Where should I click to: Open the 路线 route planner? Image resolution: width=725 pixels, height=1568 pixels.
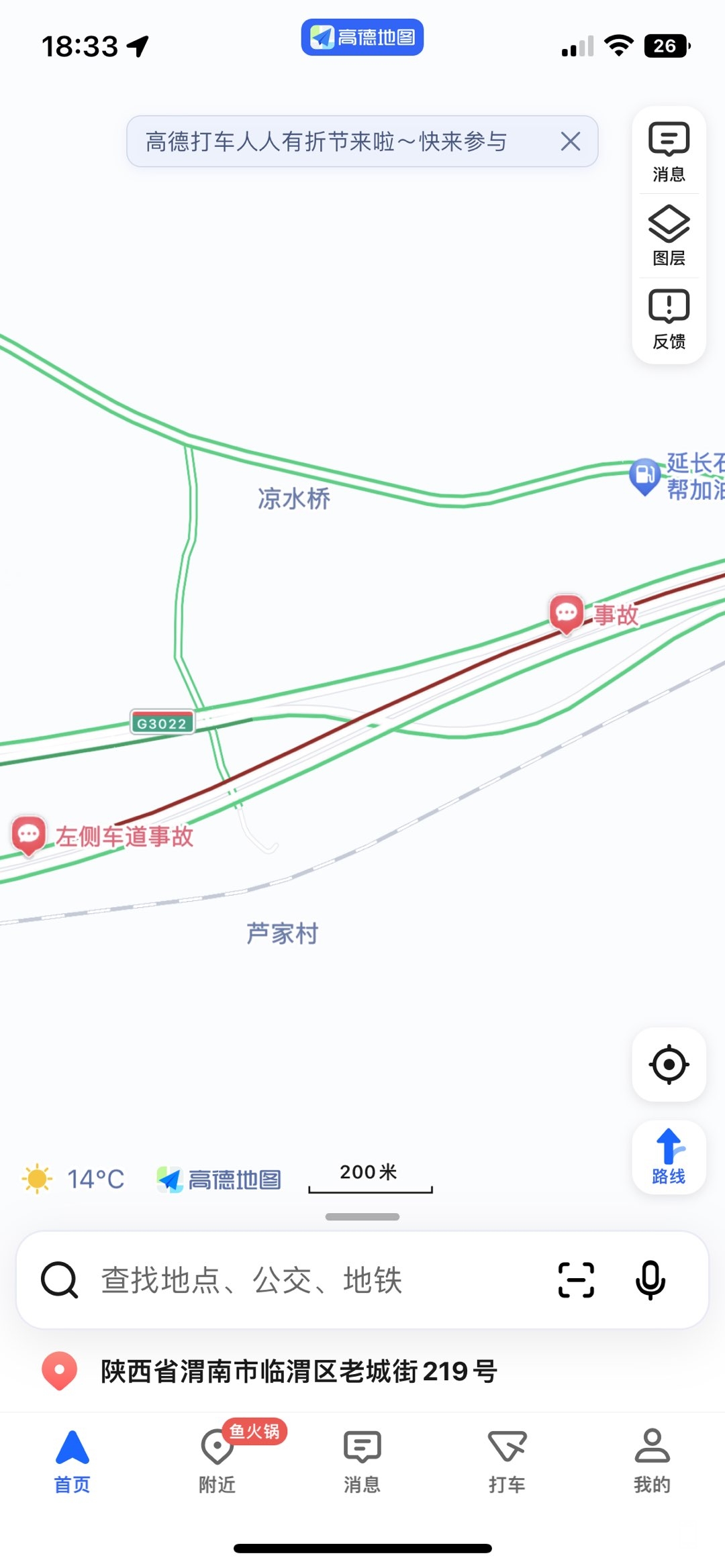click(x=669, y=1157)
